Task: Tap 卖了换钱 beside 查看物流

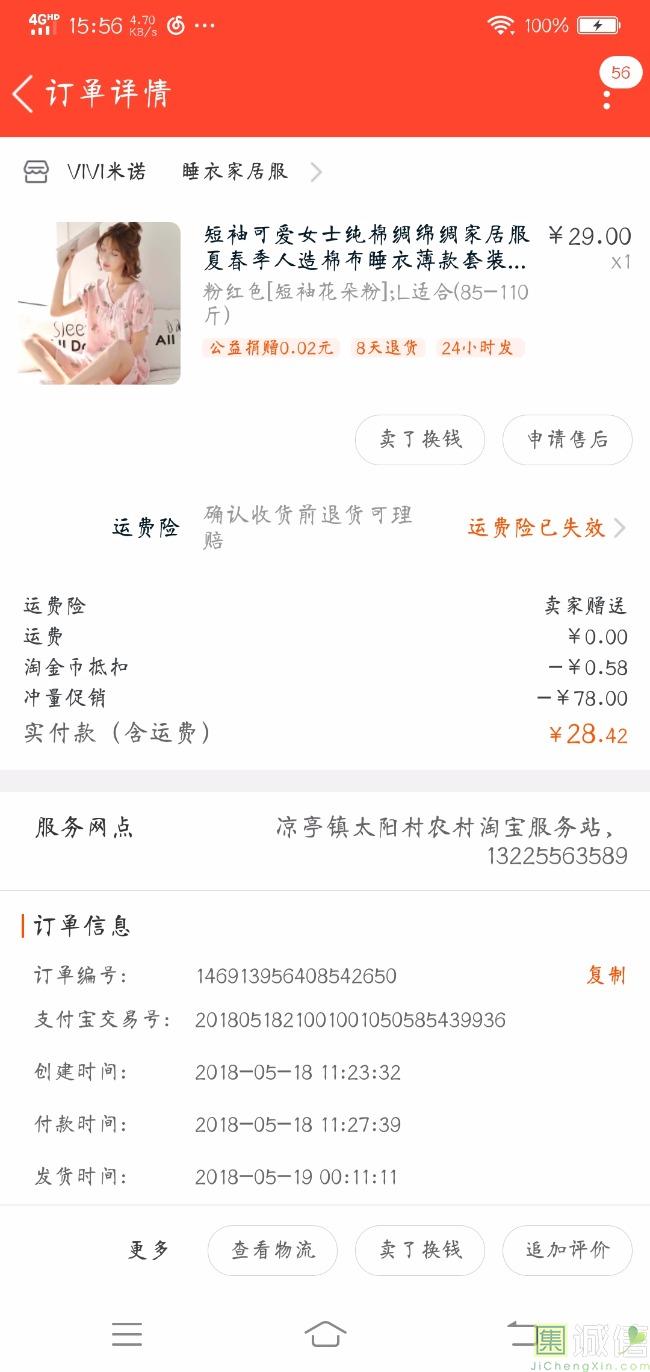Action: coord(420,1250)
